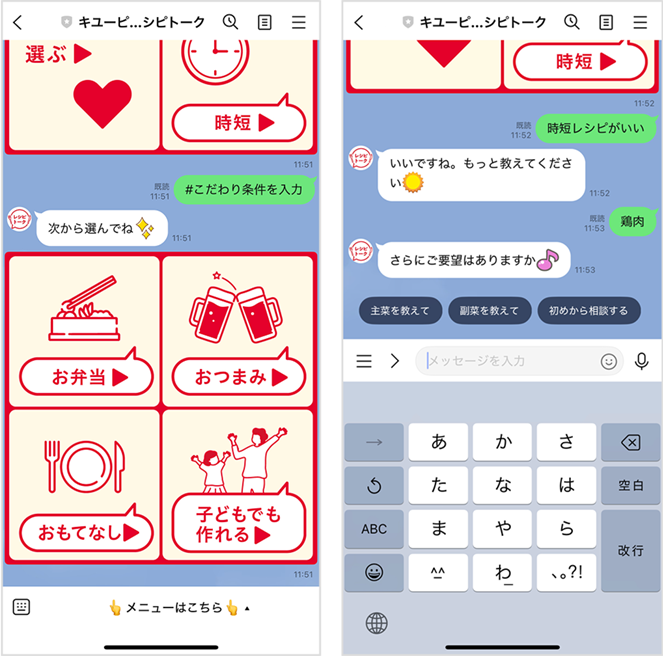Switch keyboard language with the globe key

(x=376, y=624)
